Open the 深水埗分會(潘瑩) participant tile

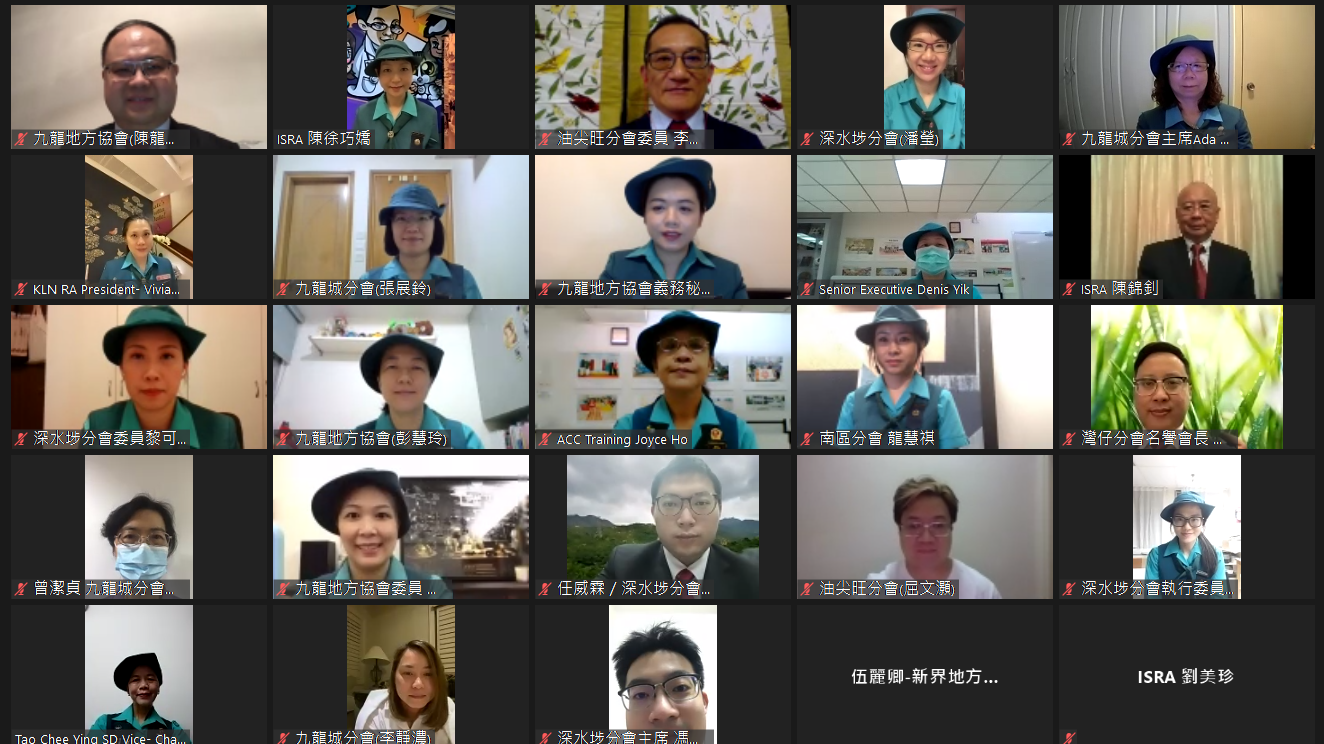(924, 77)
